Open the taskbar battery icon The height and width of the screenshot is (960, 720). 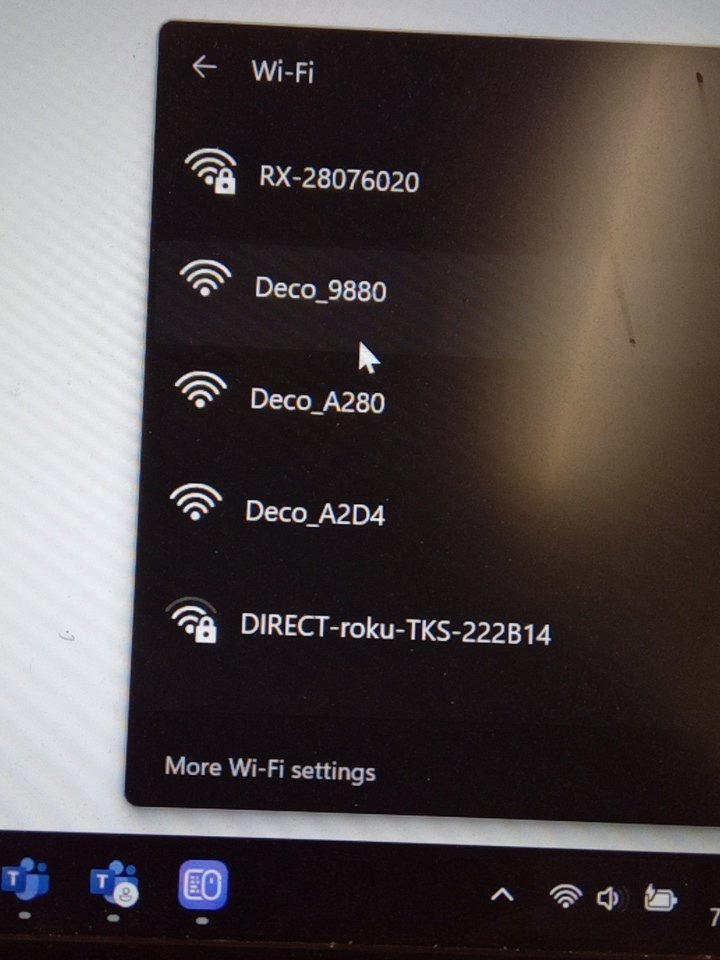pyautogui.click(x=659, y=897)
